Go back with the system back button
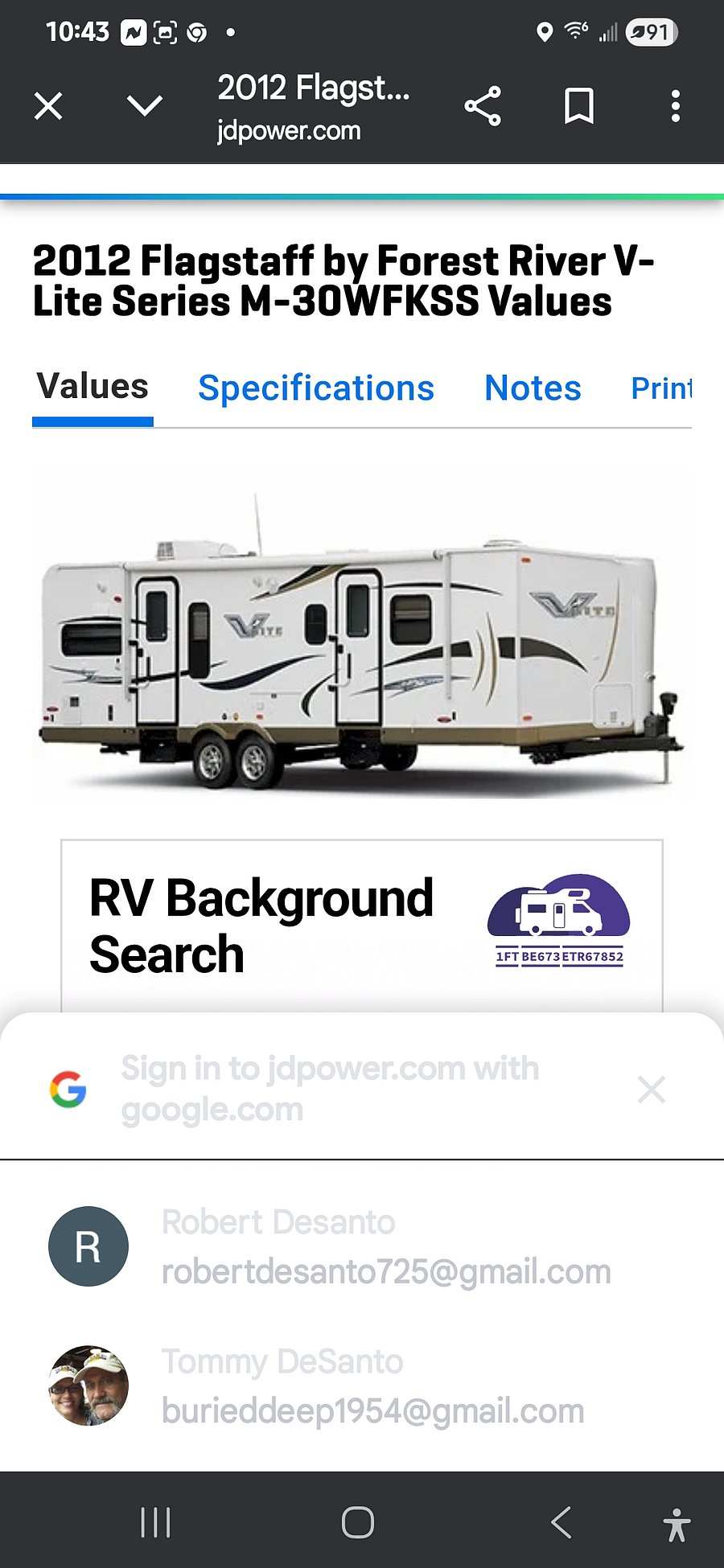Viewport: 724px width, 1568px height. point(562,1522)
